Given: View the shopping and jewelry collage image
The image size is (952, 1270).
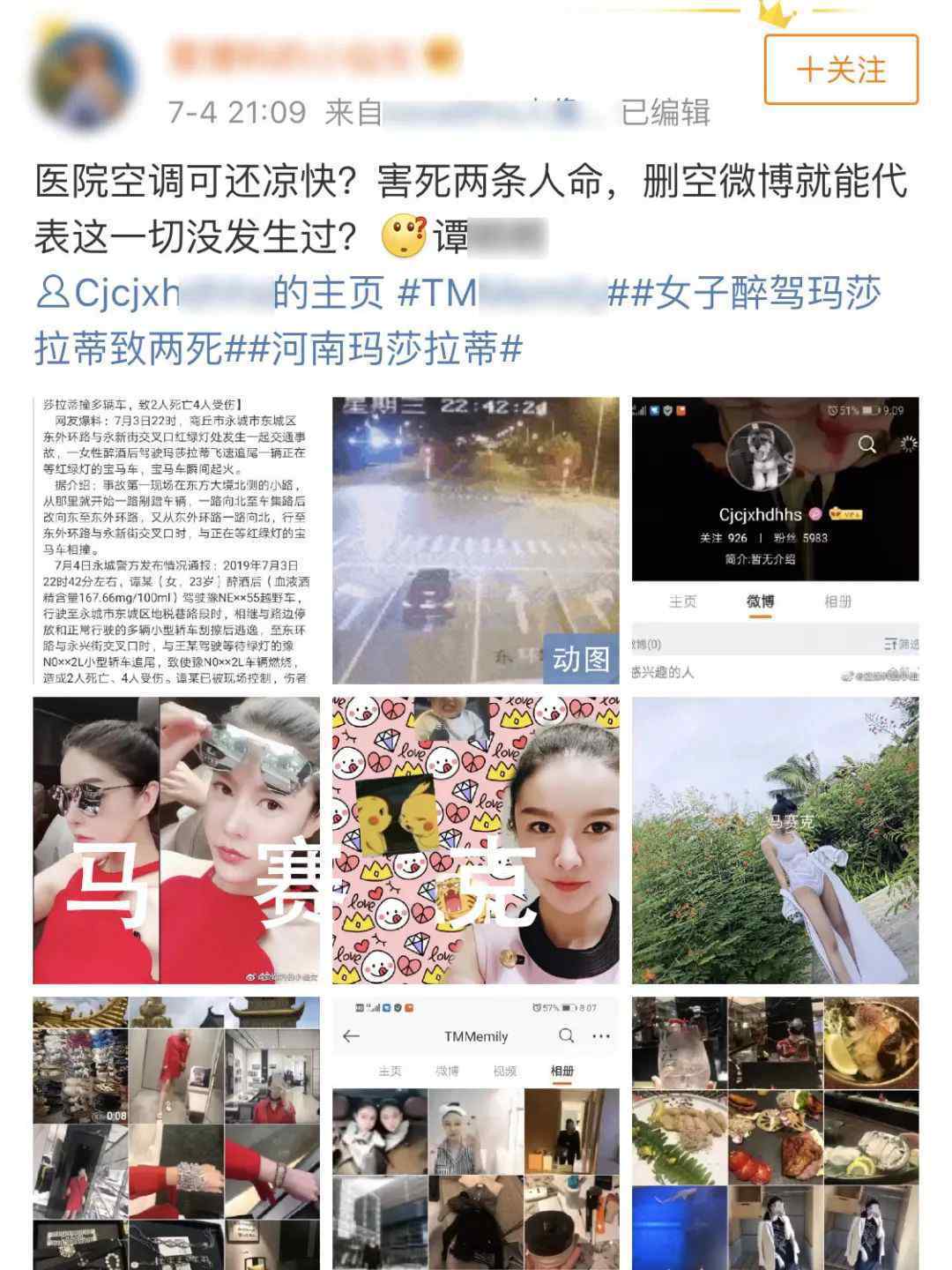Looking at the screenshot, I should pyautogui.click(x=176, y=1133).
